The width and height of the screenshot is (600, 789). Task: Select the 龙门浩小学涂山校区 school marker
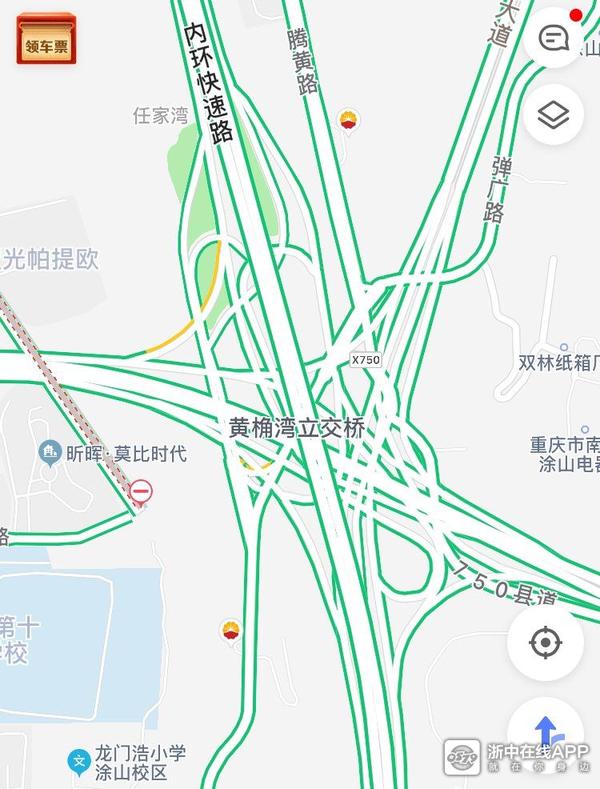tap(78, 762)
